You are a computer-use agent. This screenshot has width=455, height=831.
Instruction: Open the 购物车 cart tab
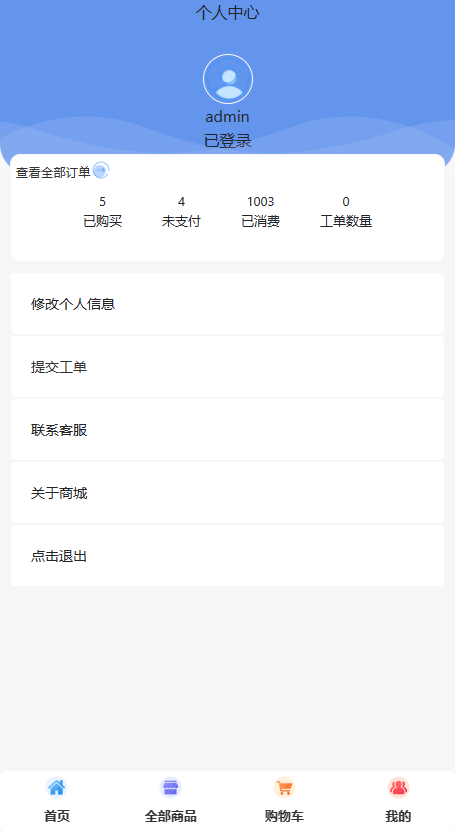point(284,800)
